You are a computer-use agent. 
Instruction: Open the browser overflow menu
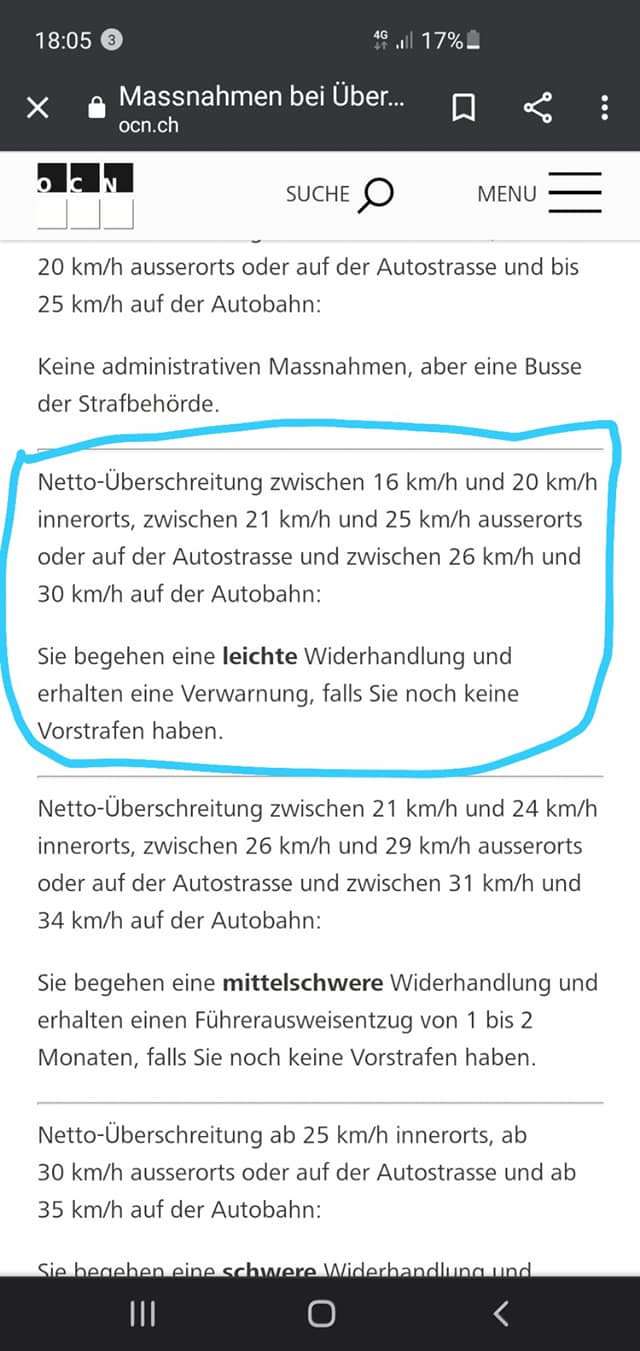[x=604, y=108]
